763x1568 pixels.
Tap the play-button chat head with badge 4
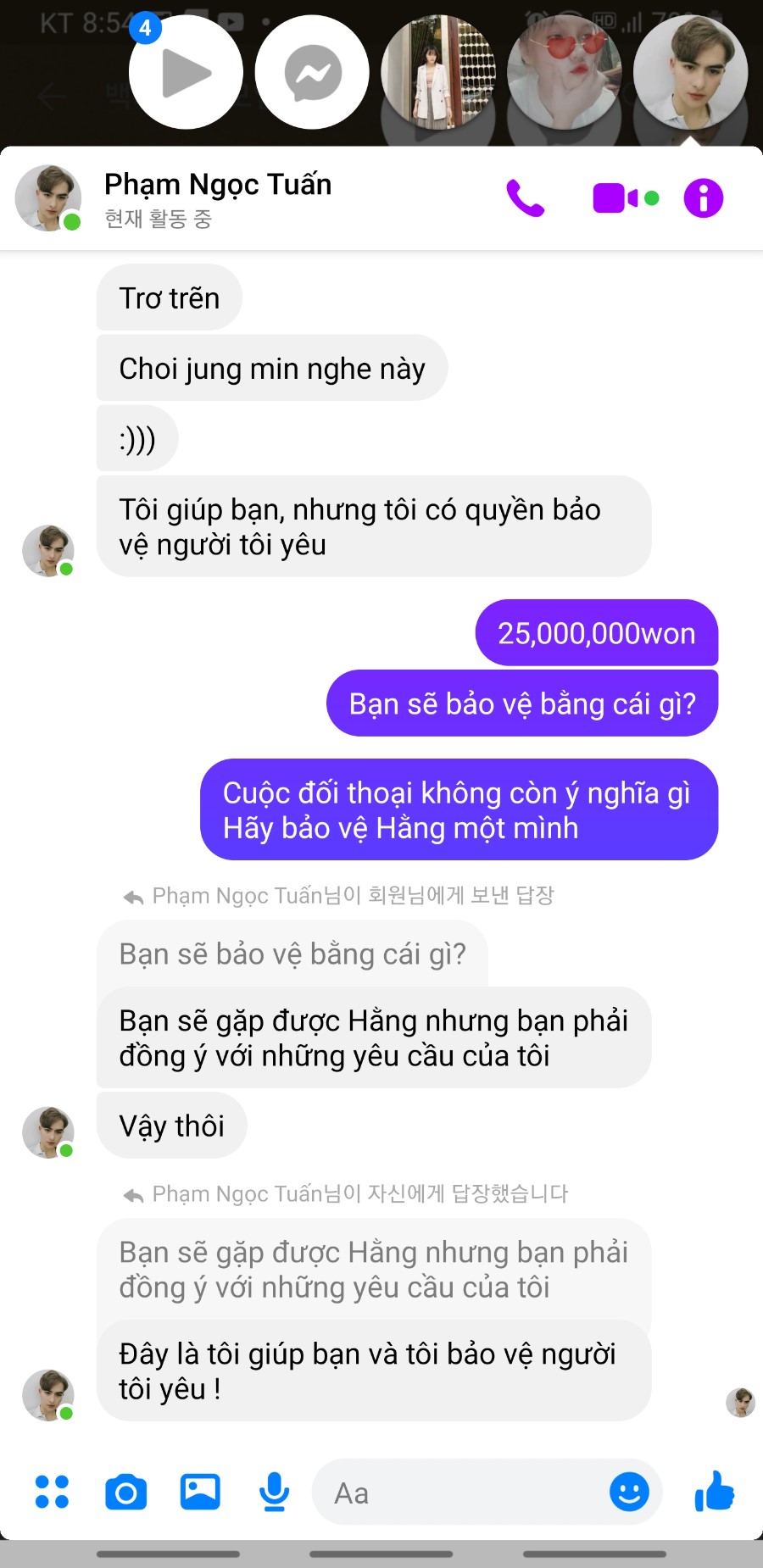point(186,73)
